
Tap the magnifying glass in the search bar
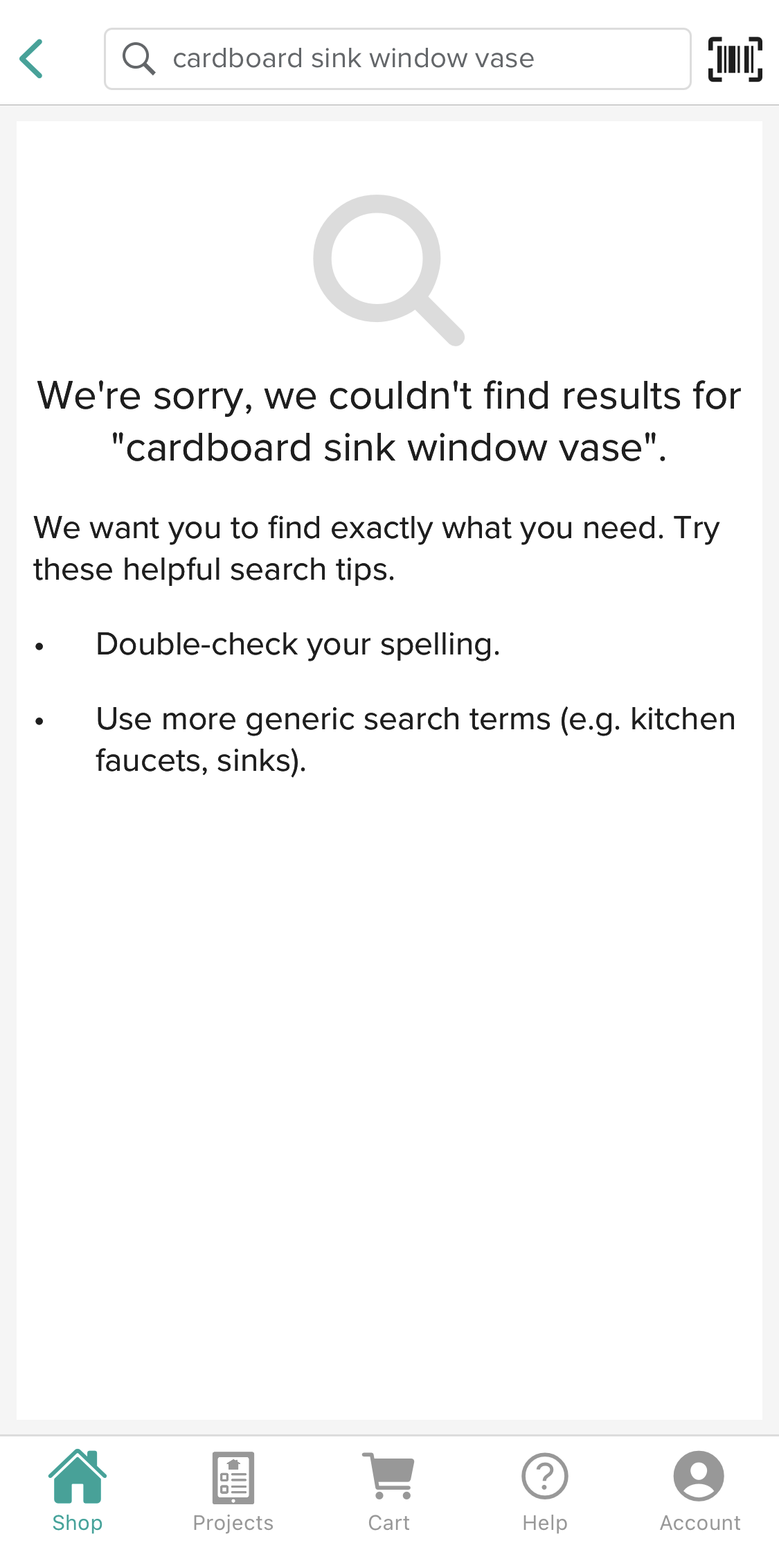(138, 58)
